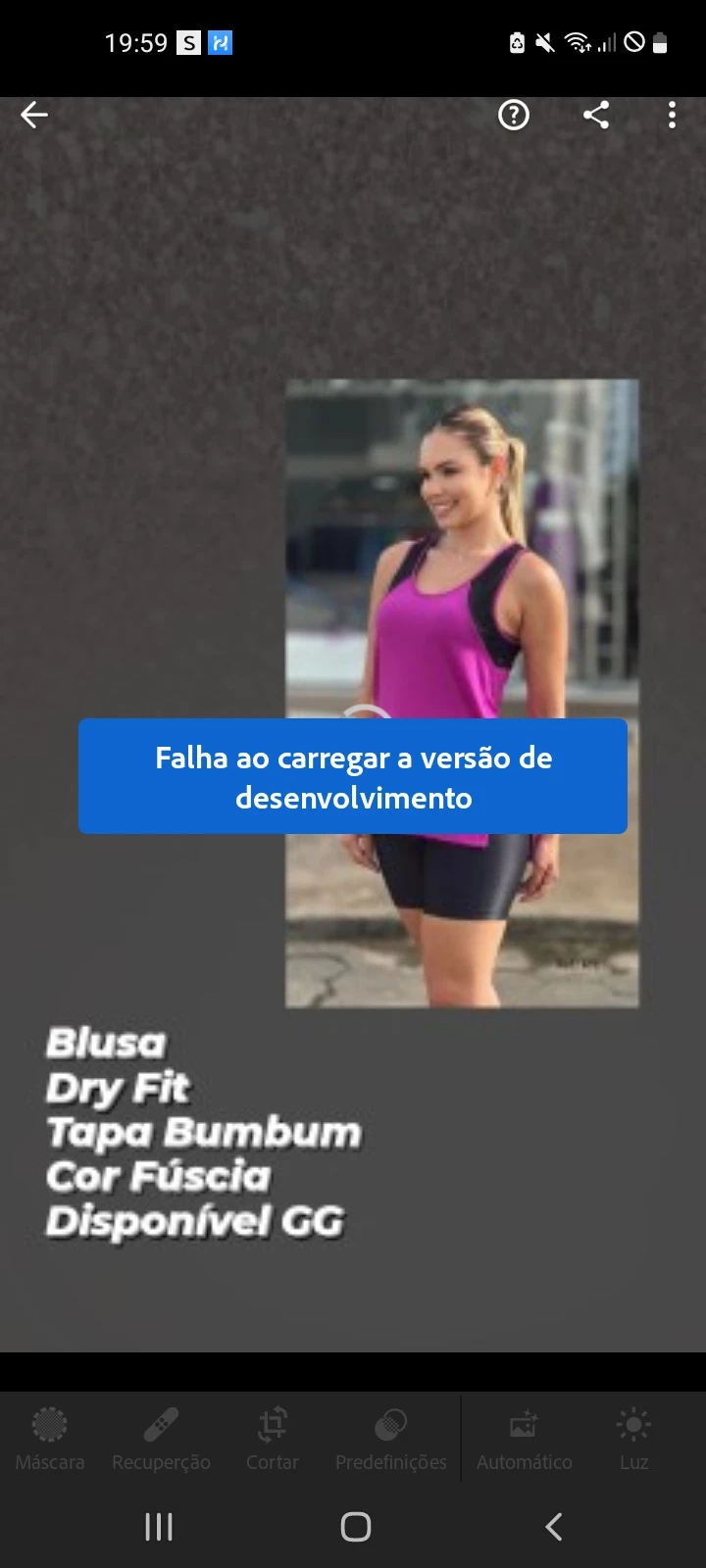Screen dimensions: 706x1568
Task: Open the three-dot overflow menu
Action: pos(672,116)
